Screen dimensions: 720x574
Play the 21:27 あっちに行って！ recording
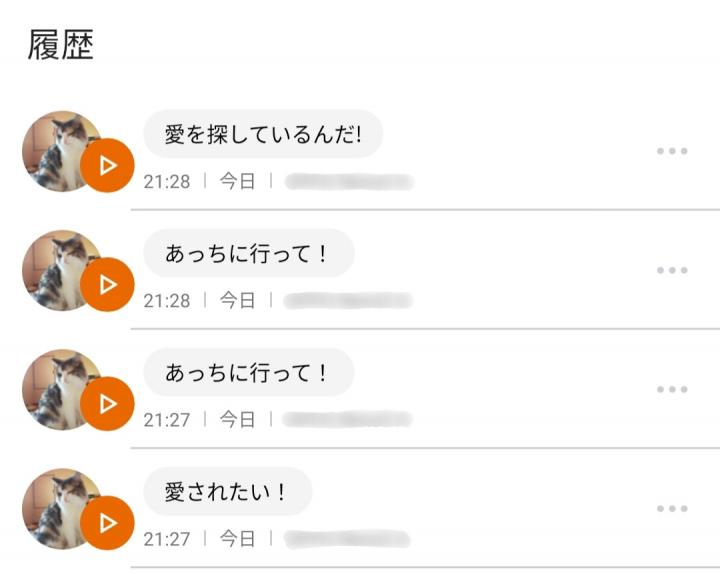[x=107, y=404]
